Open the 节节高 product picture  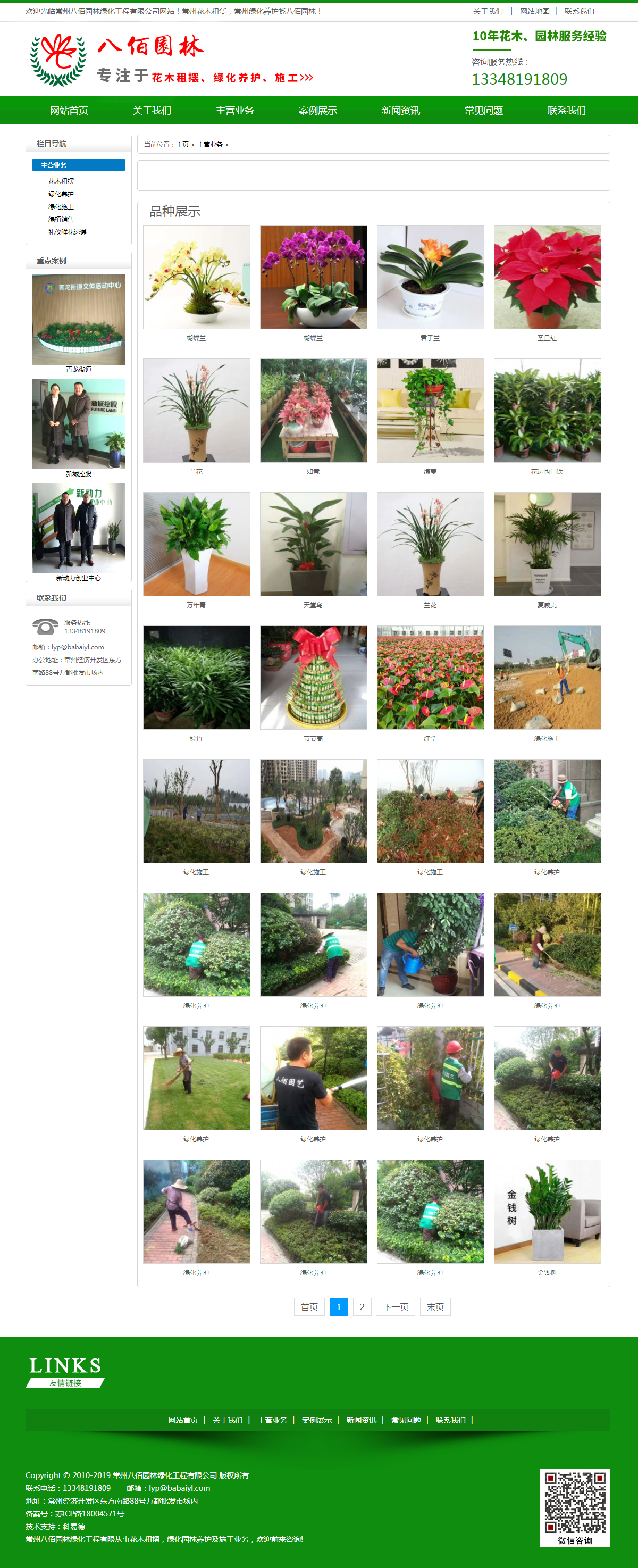click(313, 677)
